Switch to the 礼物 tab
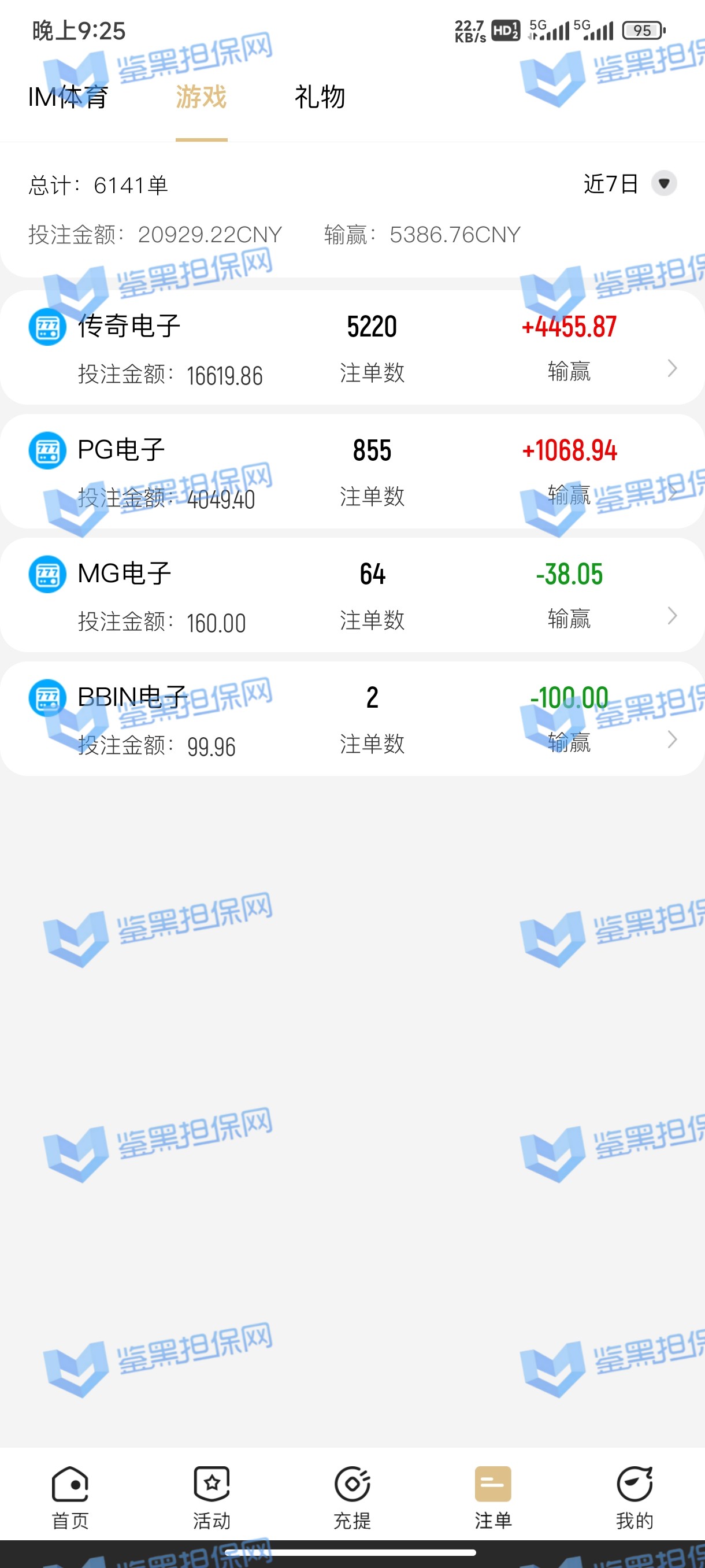 tap(320, 97)
